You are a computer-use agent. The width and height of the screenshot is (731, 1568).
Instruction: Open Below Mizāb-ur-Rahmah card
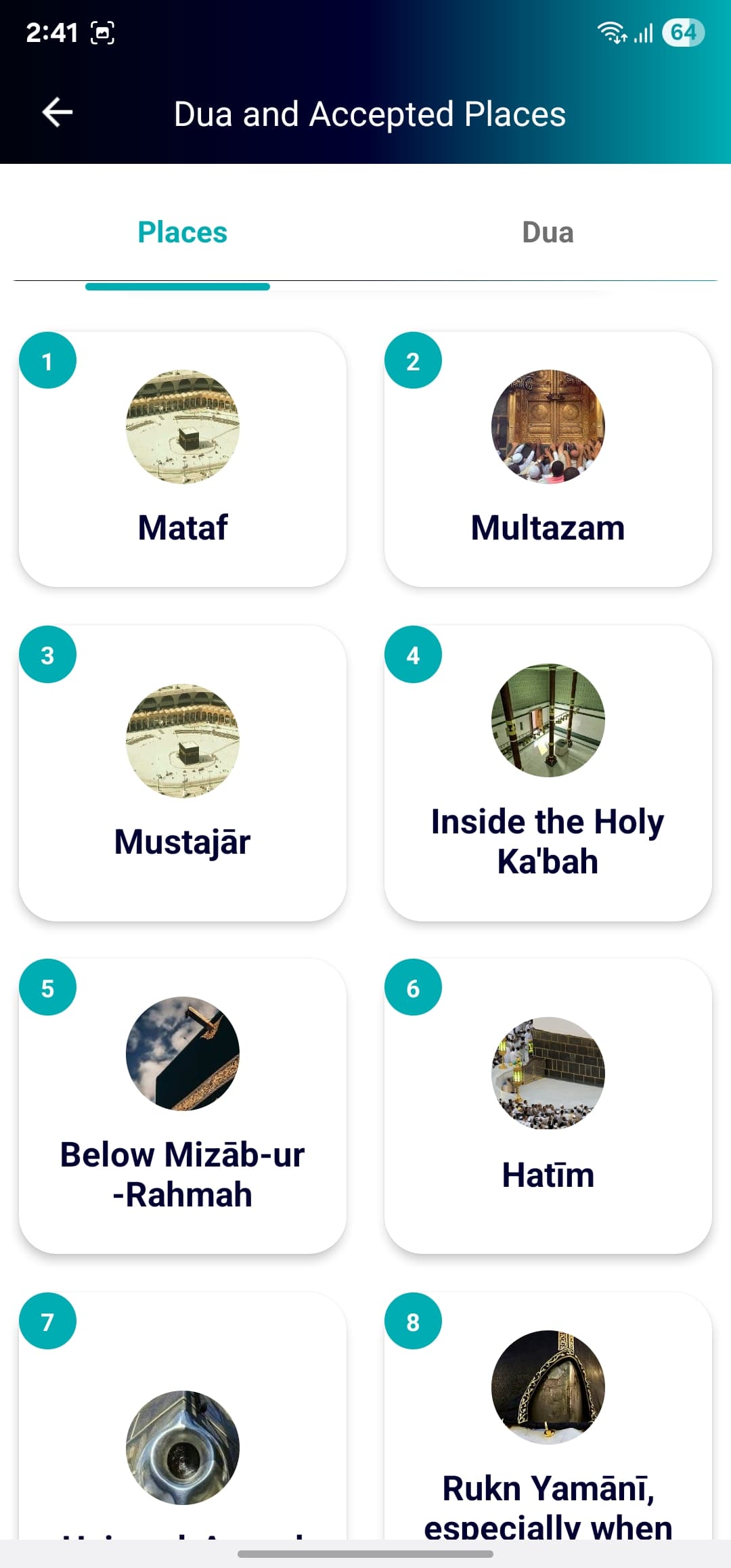183,1106
